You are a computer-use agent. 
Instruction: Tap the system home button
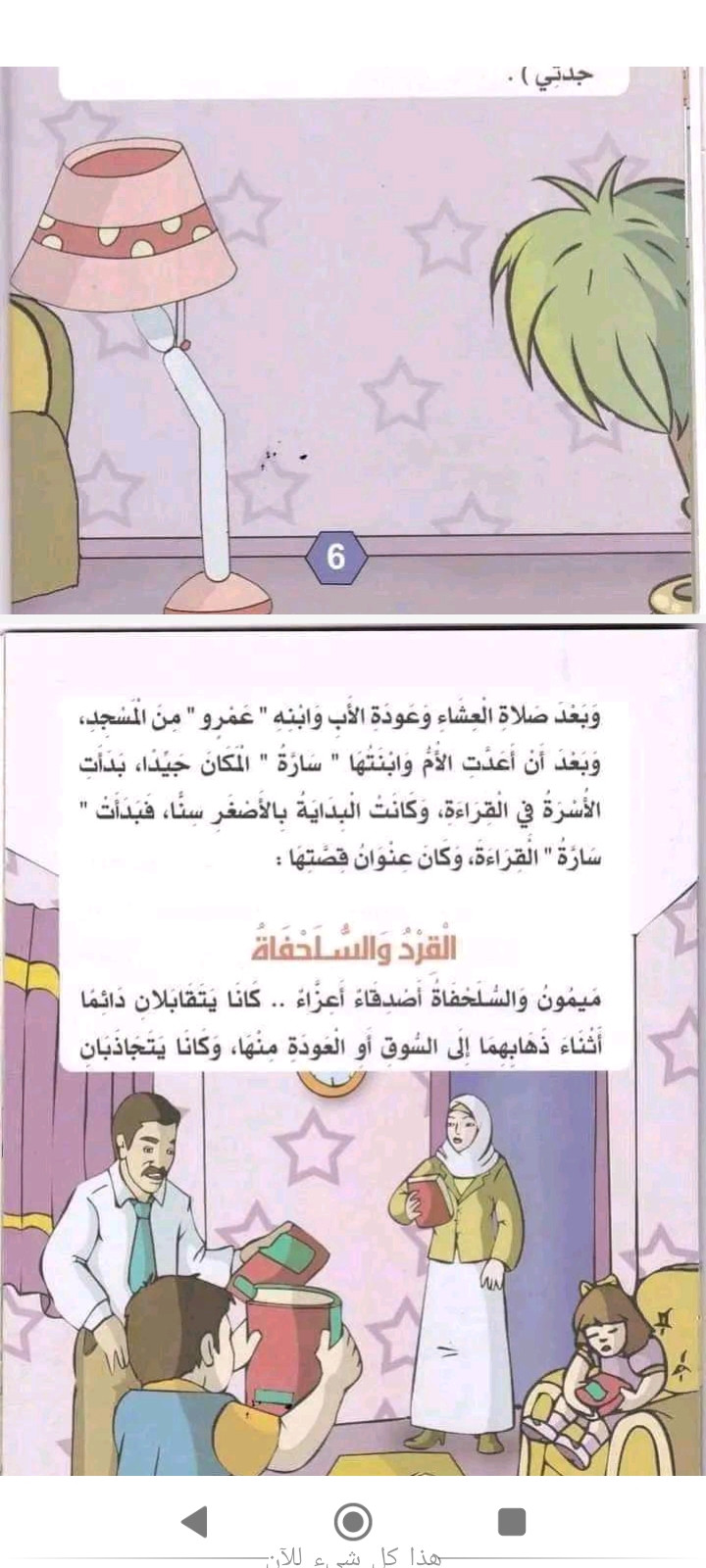tap(353, 1521)
